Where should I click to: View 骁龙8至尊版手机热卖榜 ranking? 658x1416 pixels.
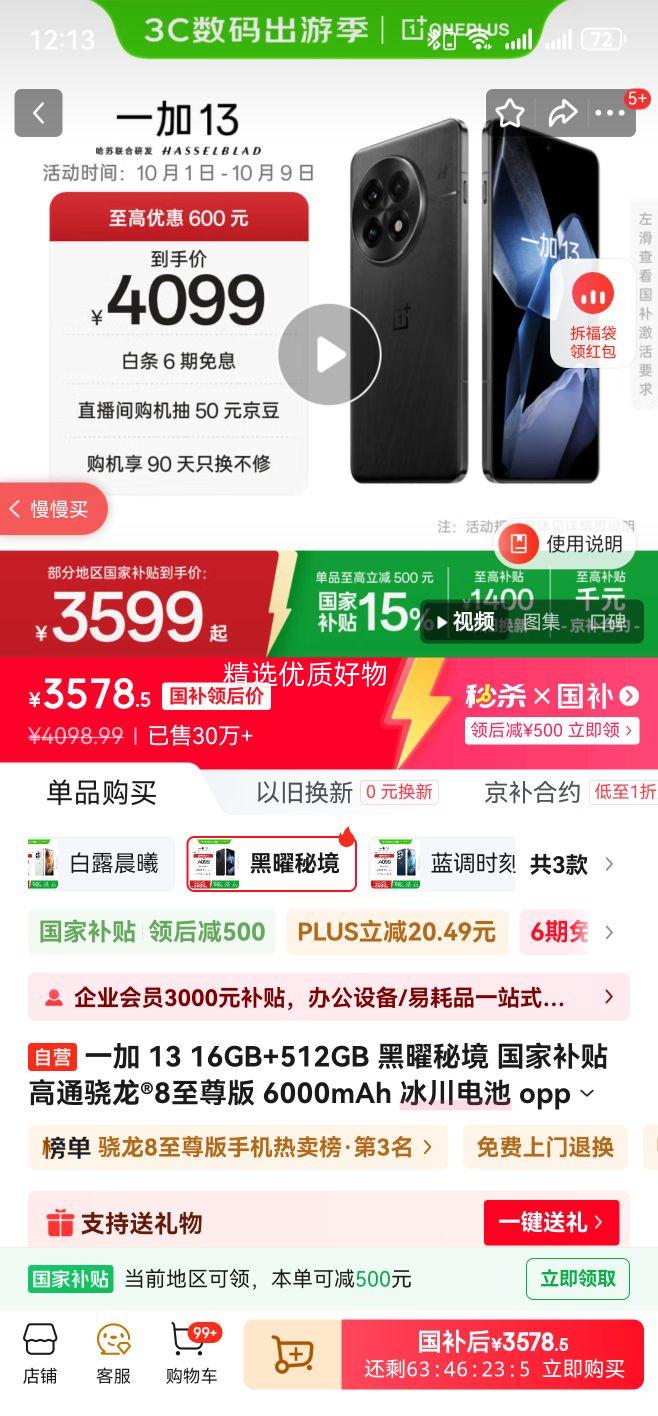[x=238, y=1147]
